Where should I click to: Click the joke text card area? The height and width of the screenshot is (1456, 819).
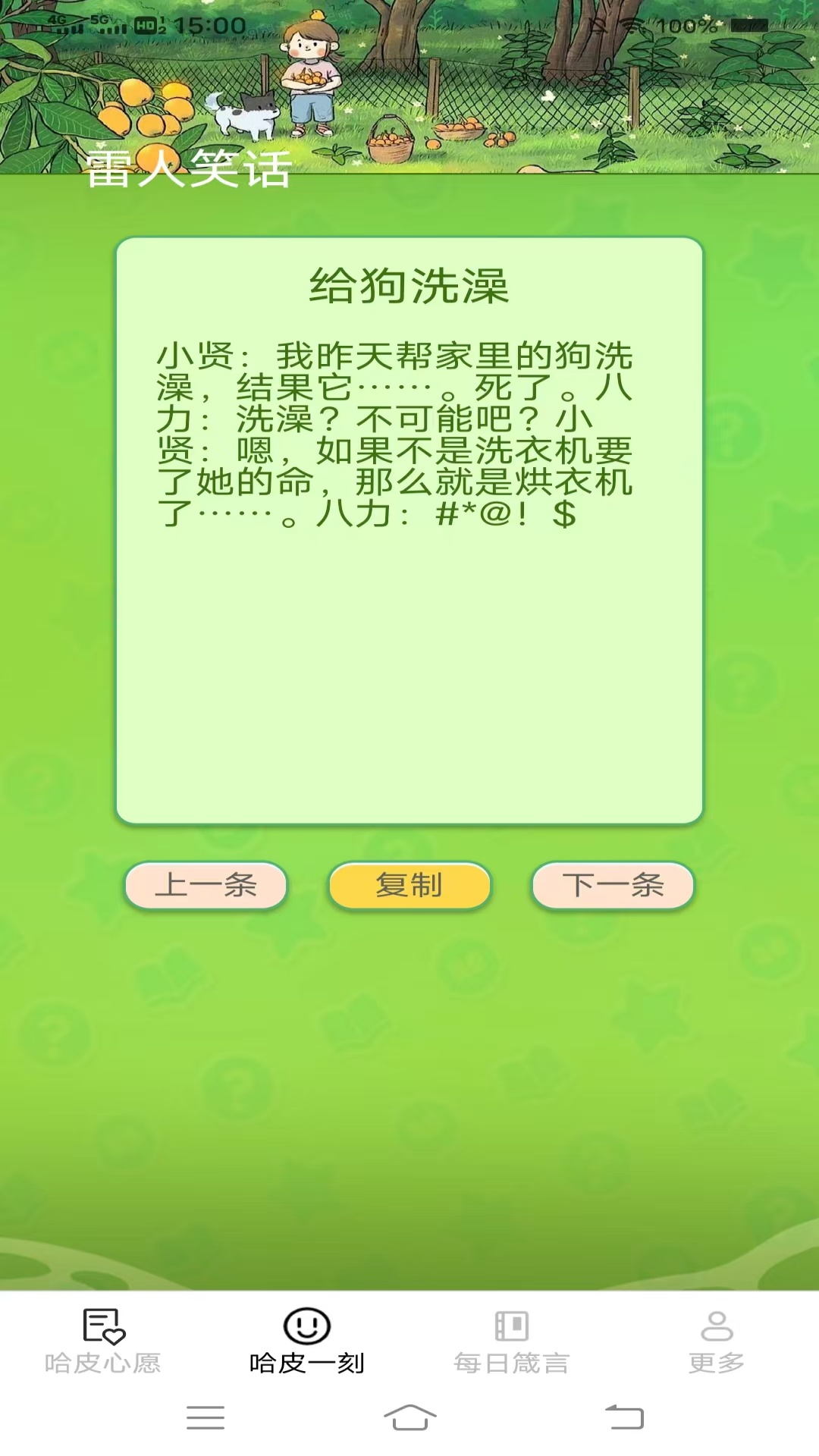[408, 531]
